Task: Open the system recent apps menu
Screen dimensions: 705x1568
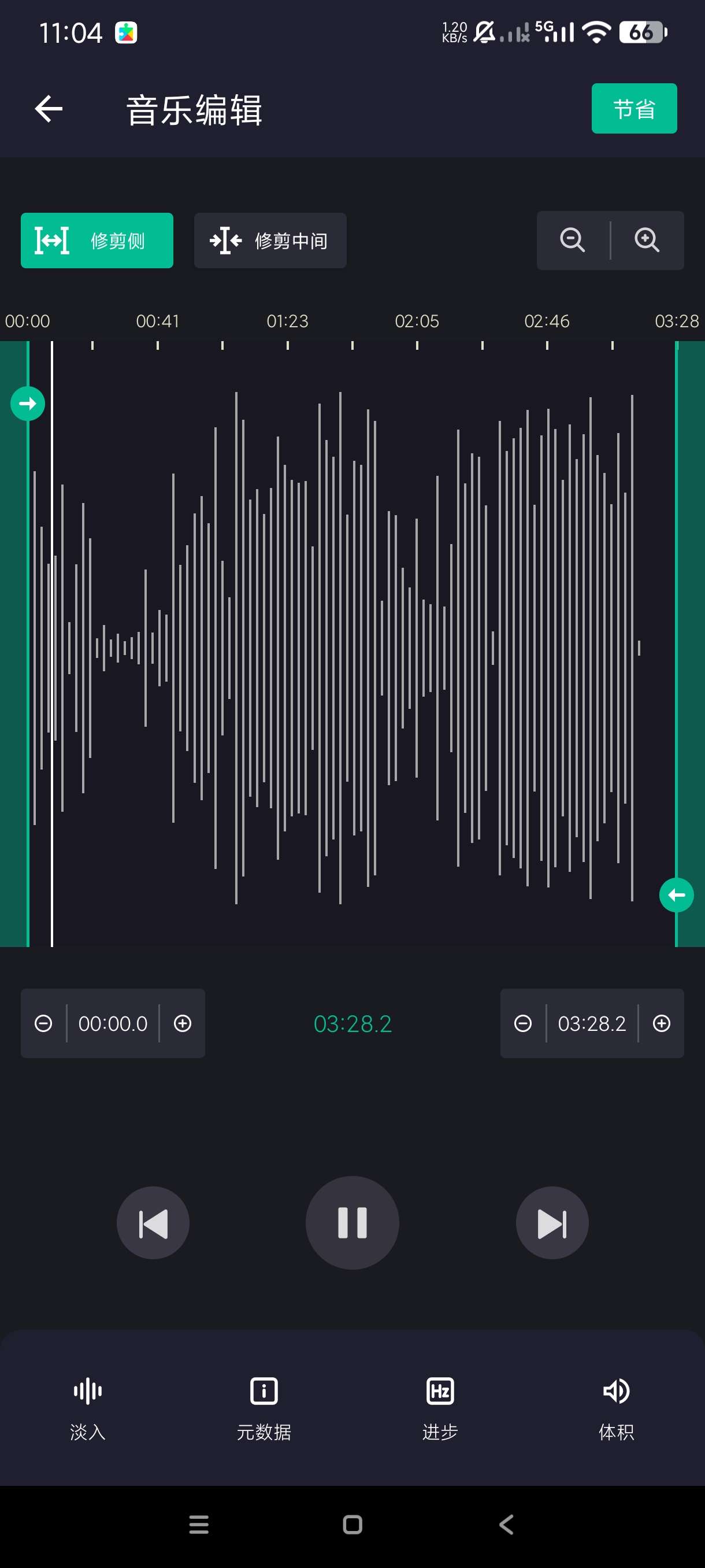Action: click(x=199, y=1524)
